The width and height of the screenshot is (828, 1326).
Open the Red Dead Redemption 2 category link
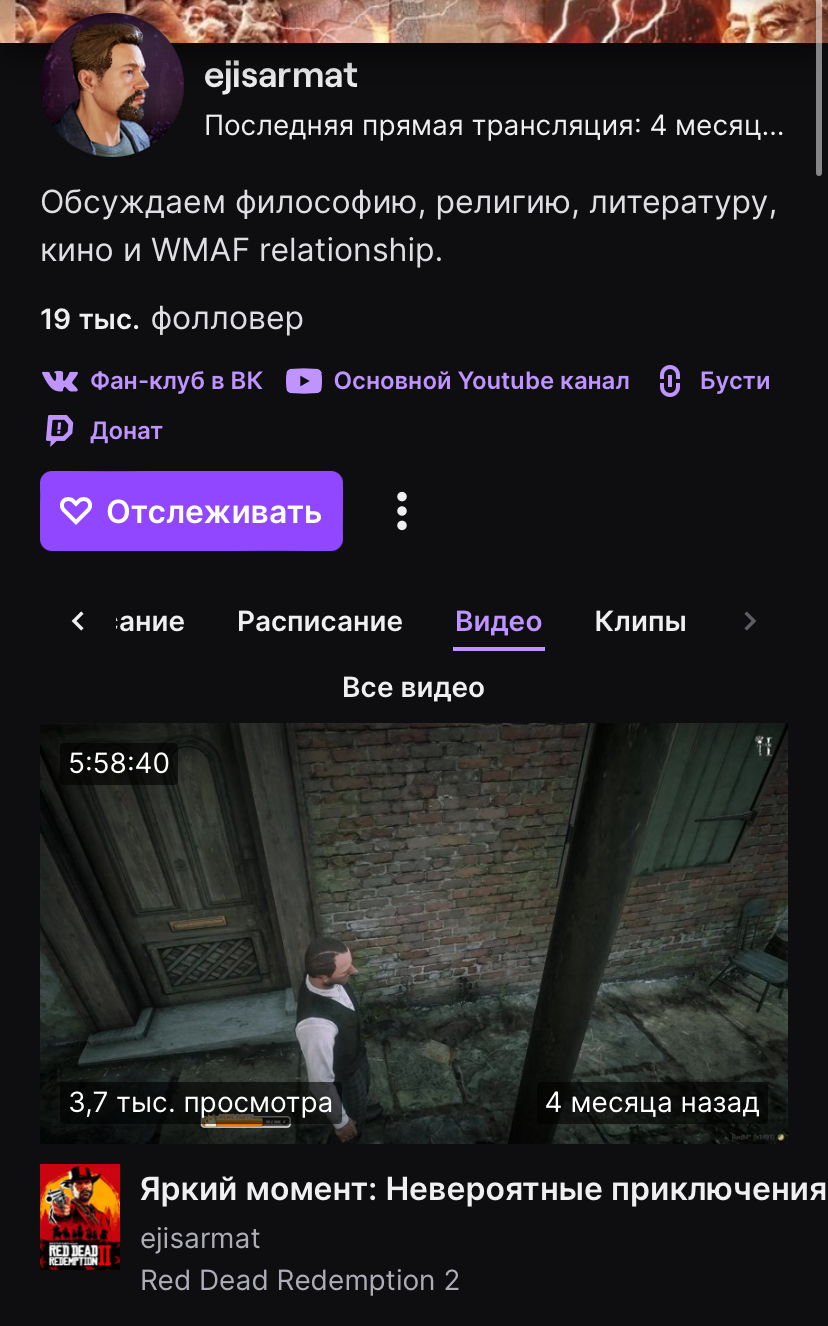[x=300, y=1280]
